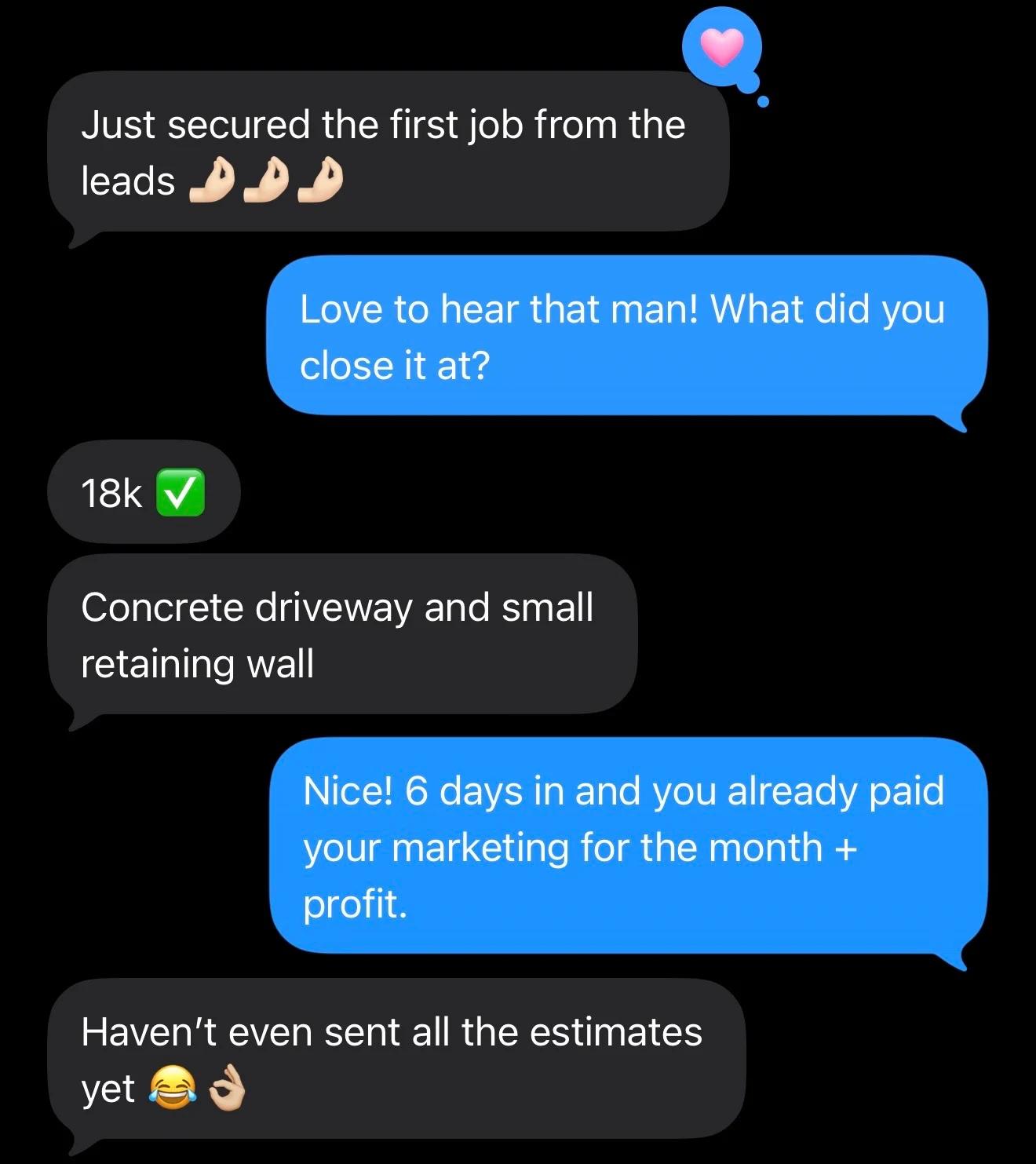Tap 'retaining wall' in the gray bubble
This screenshot has height=1164, width=1036.
tap(198, 662)
